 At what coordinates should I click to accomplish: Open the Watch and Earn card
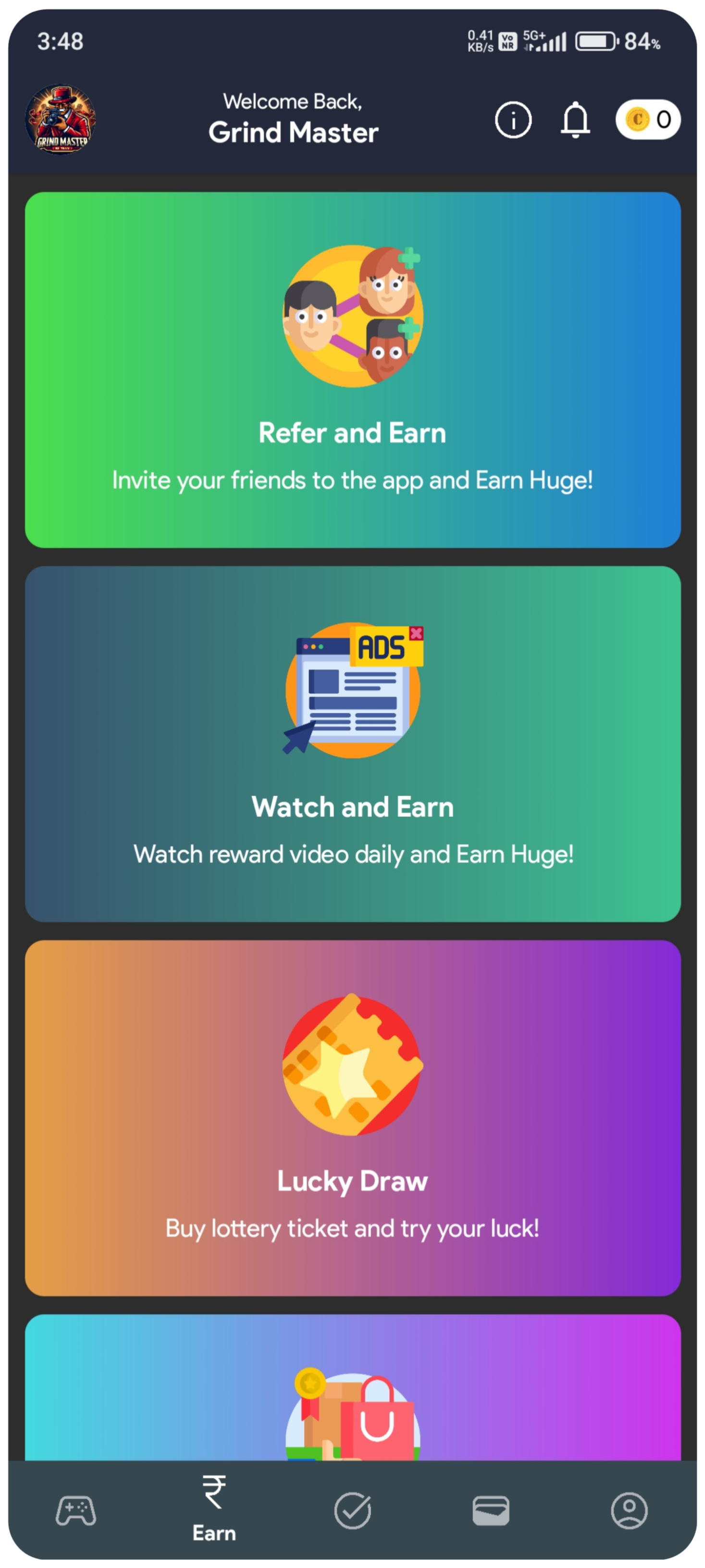[x=353, y=744]
